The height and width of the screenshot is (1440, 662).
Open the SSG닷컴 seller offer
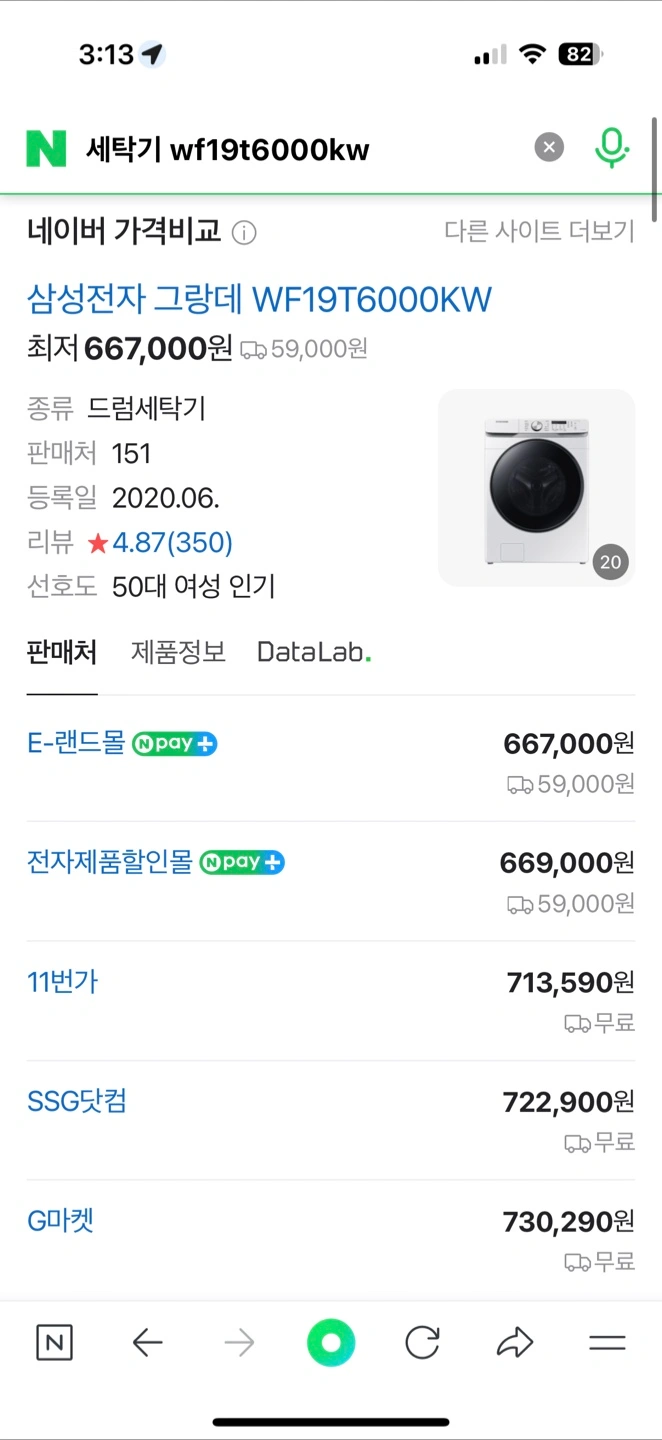[331, 1120]
